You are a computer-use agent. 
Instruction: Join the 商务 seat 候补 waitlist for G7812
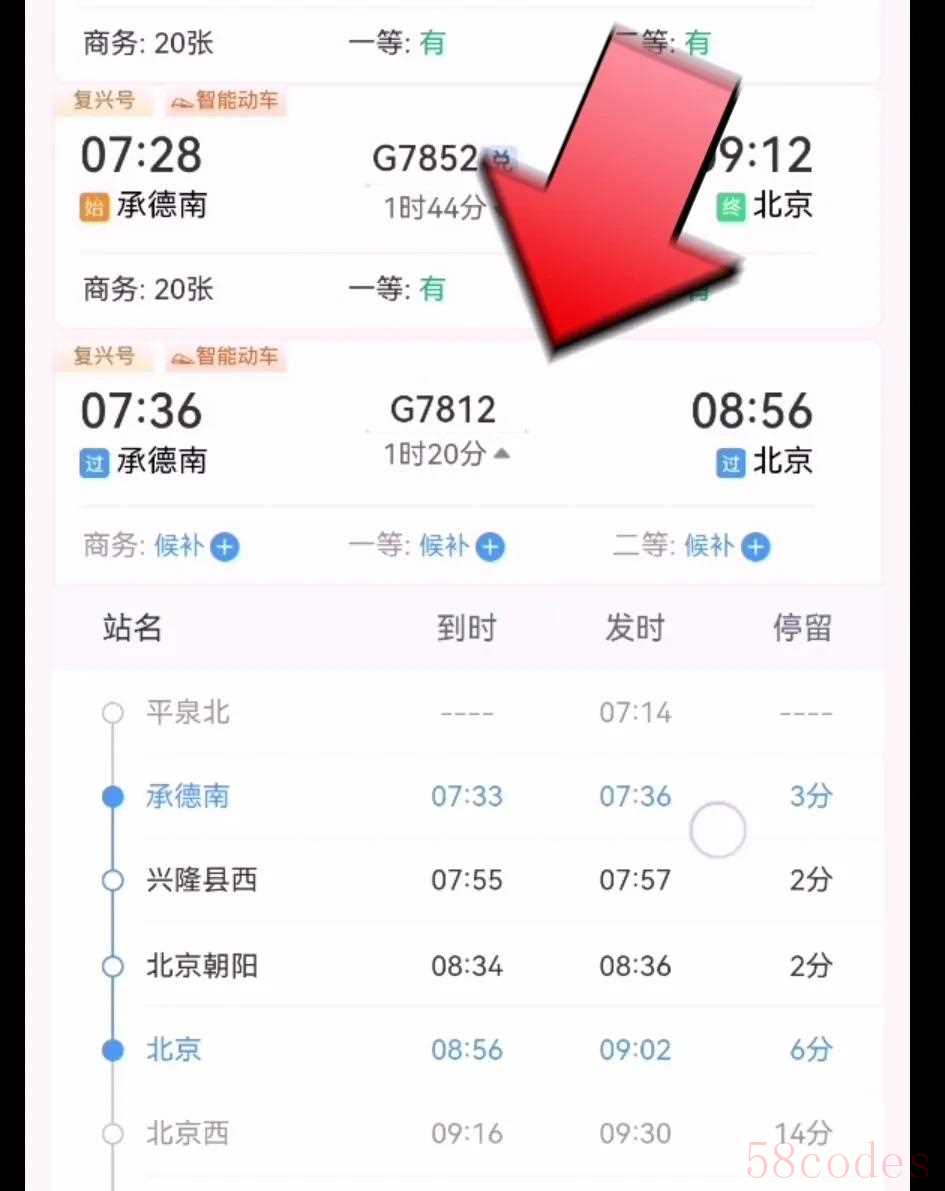[x=224, y=547]
